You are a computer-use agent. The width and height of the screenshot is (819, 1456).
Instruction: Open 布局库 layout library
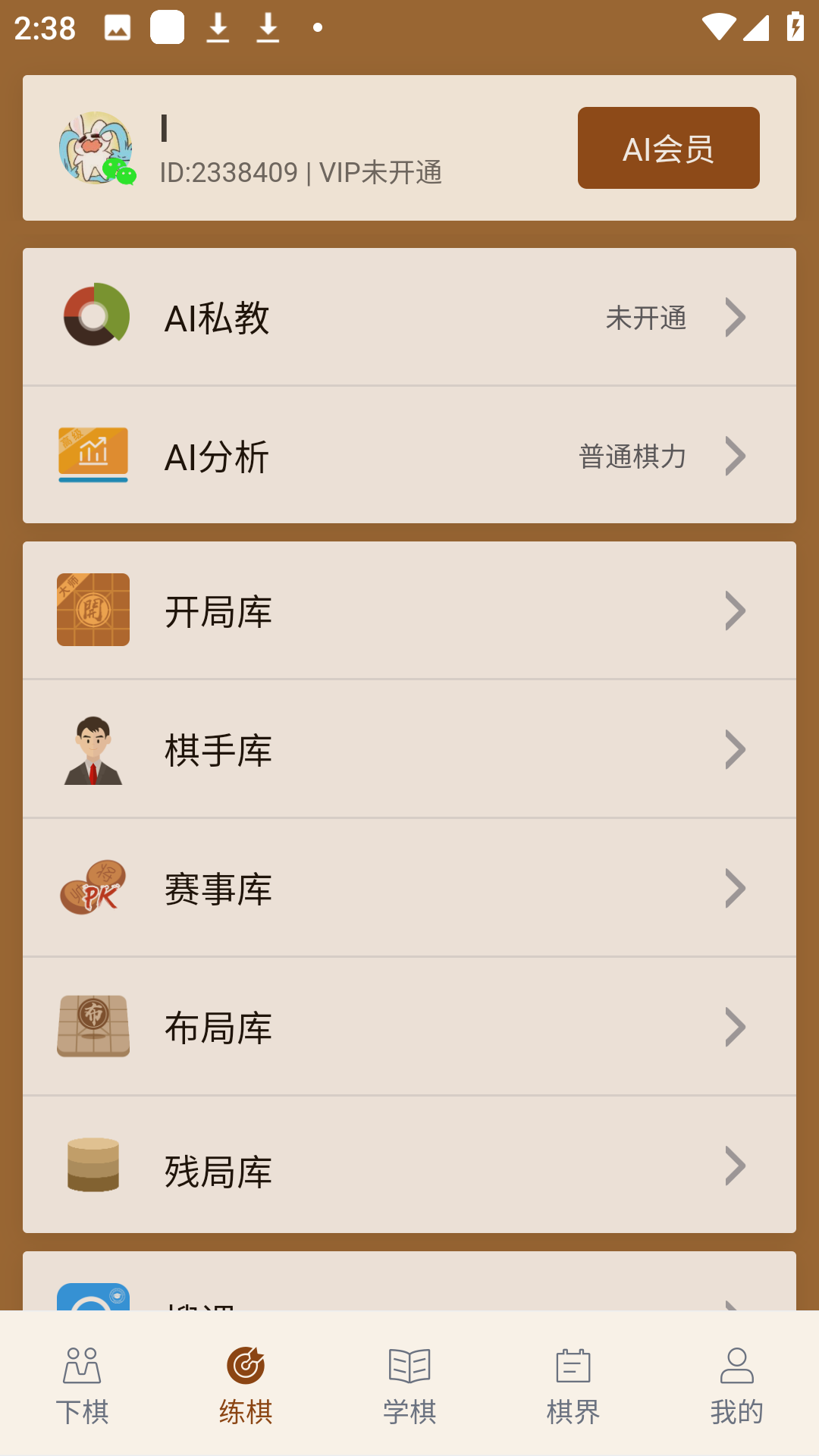[x=409, y=1027]
